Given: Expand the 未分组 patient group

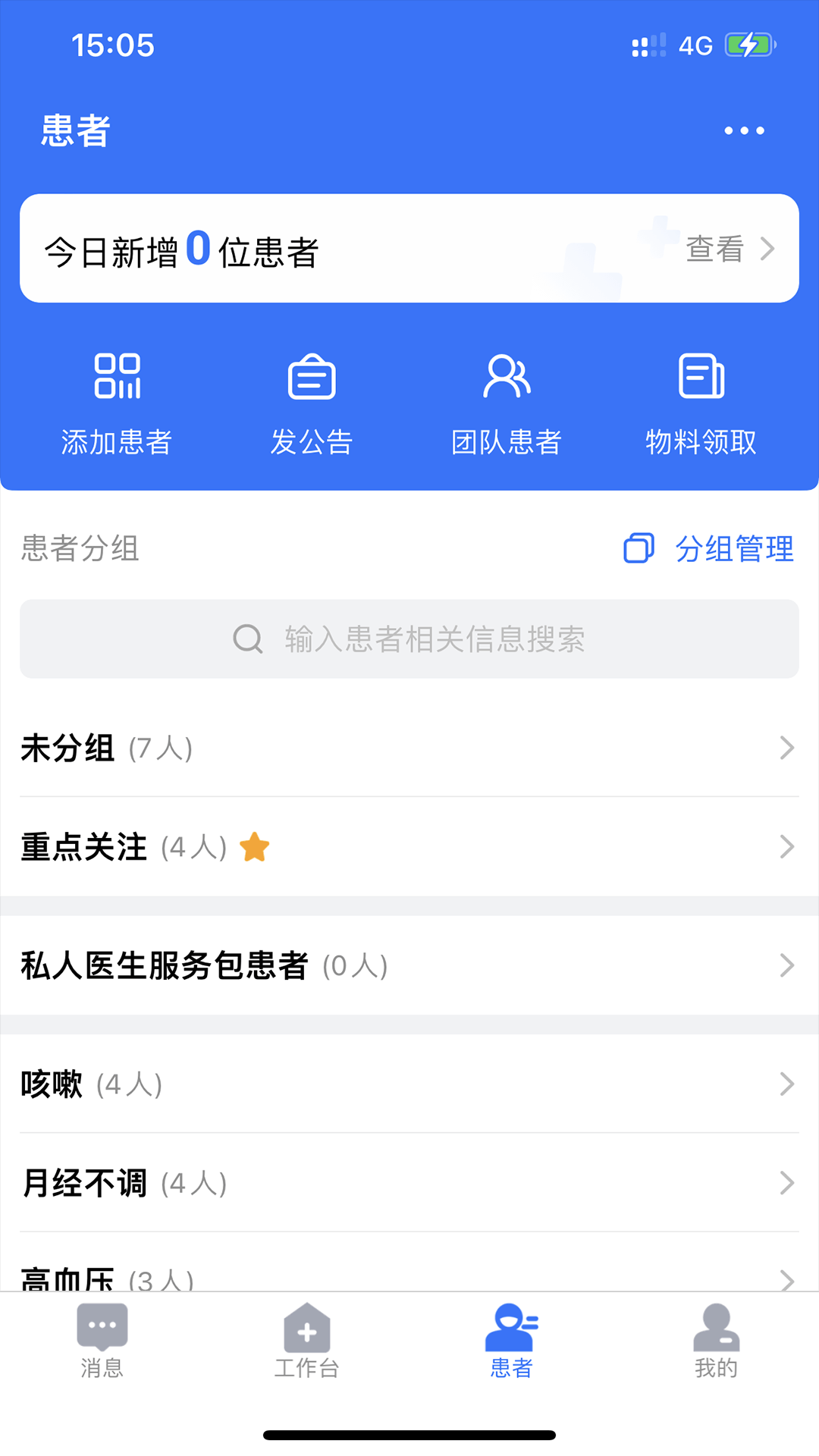Looking at the screenshot, I should coord(409,748).
